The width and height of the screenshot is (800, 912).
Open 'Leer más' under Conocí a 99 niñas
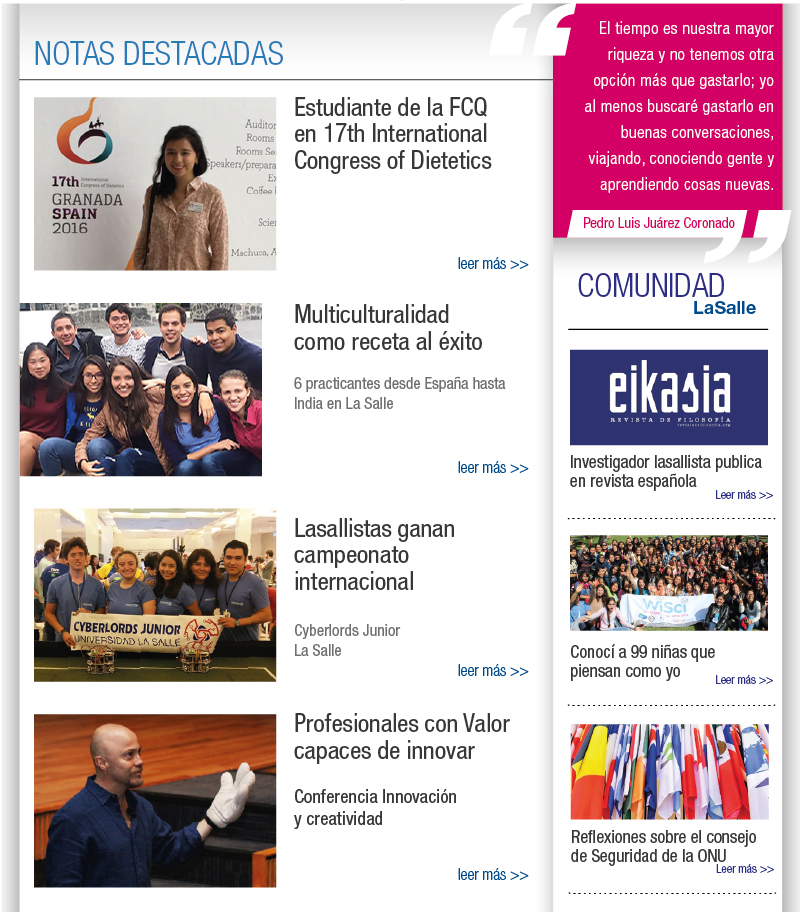pos(743,680)
